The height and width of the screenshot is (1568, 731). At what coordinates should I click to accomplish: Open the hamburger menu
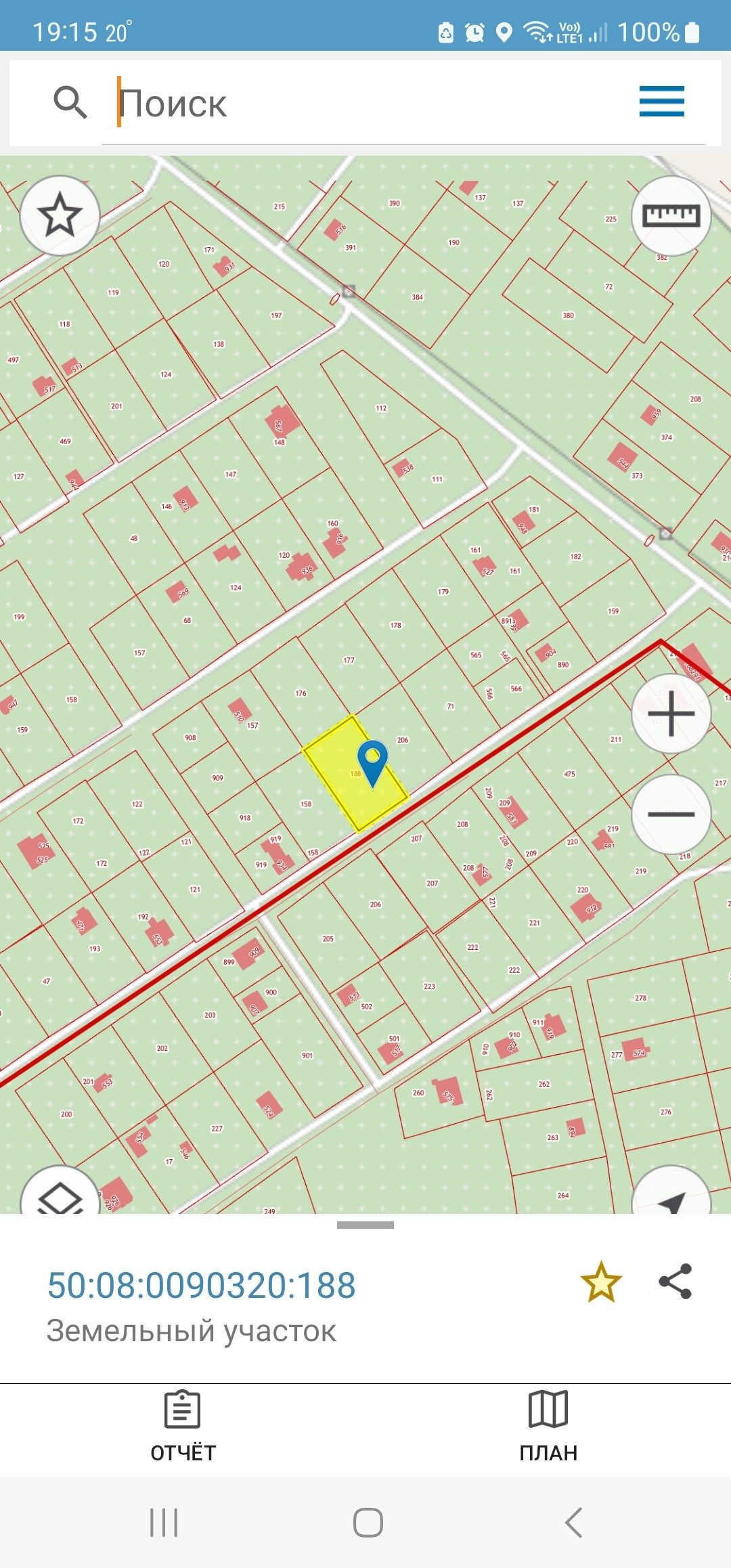pyautogui.click(x=661, y=102)
